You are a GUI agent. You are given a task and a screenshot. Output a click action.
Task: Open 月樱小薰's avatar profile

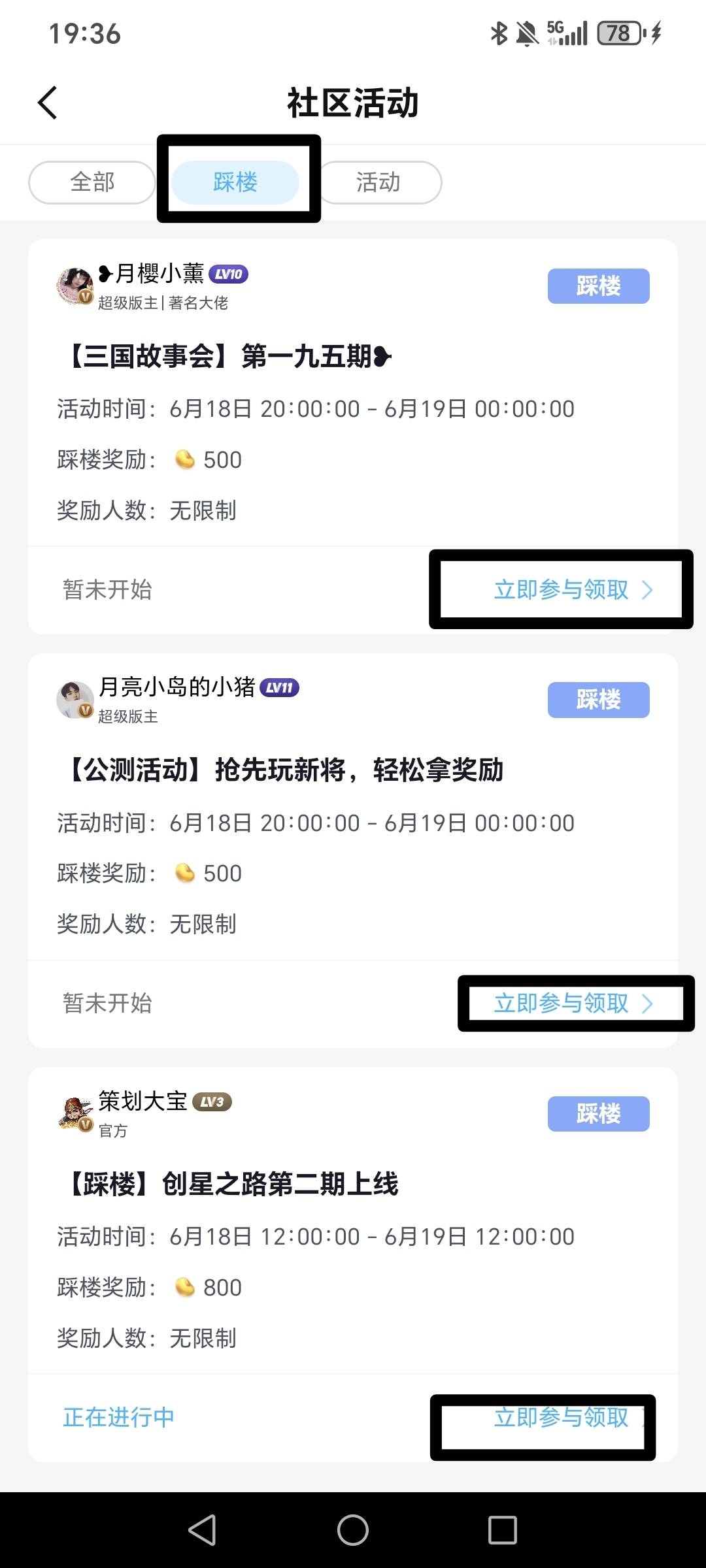click(75, 286)
